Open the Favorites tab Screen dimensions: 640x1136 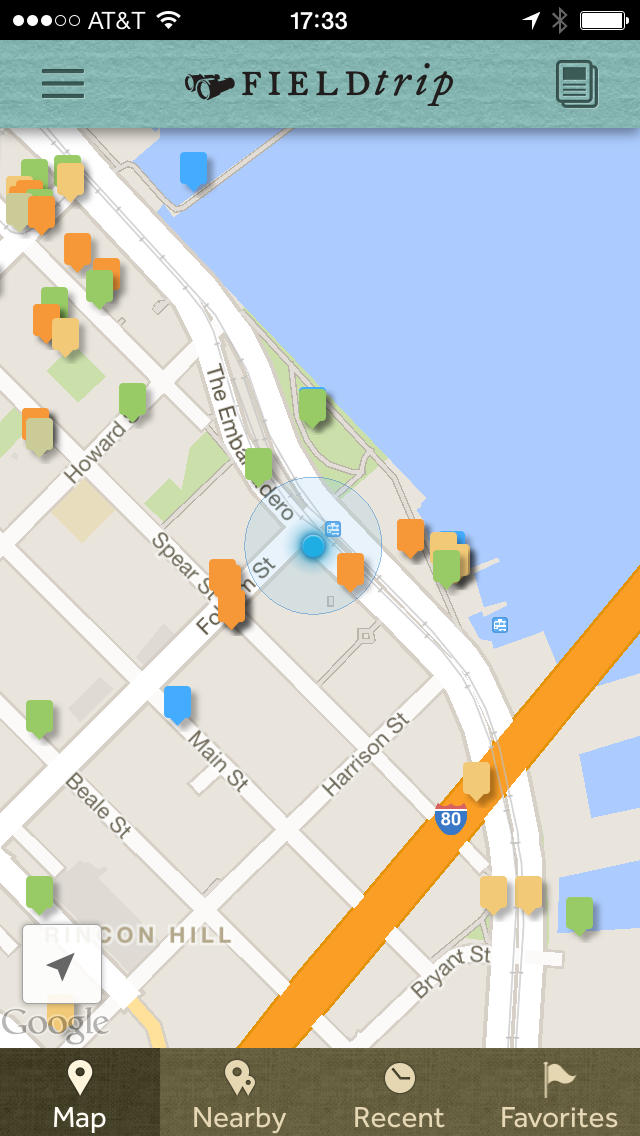click(559, 1094)
